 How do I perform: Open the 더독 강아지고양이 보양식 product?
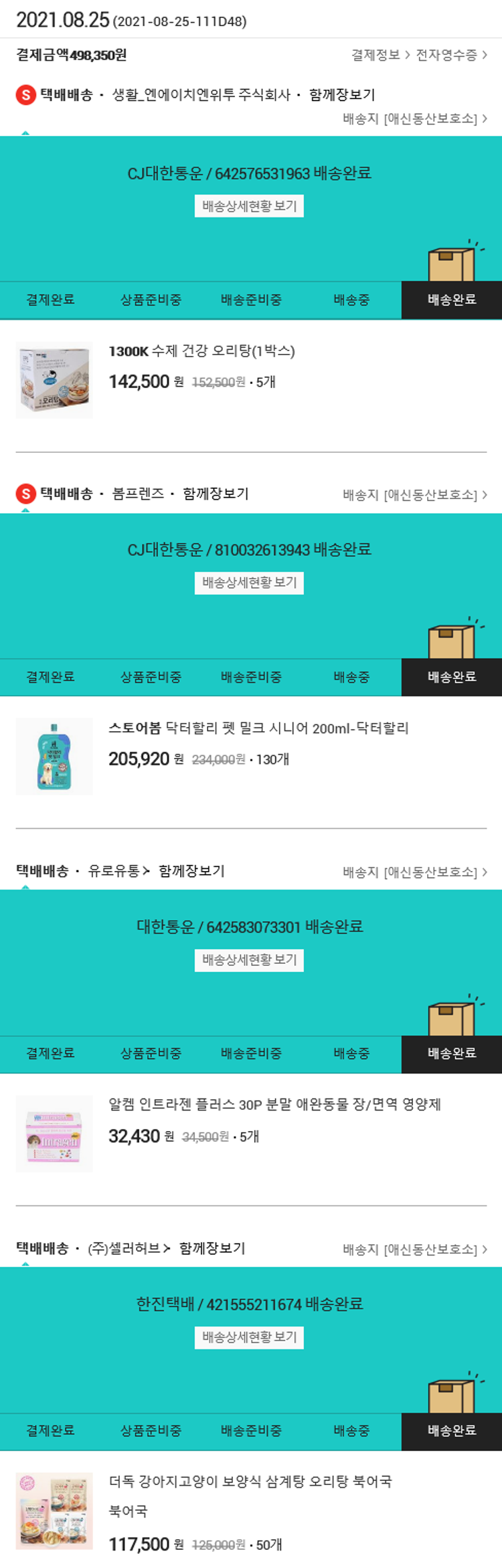250,1482
